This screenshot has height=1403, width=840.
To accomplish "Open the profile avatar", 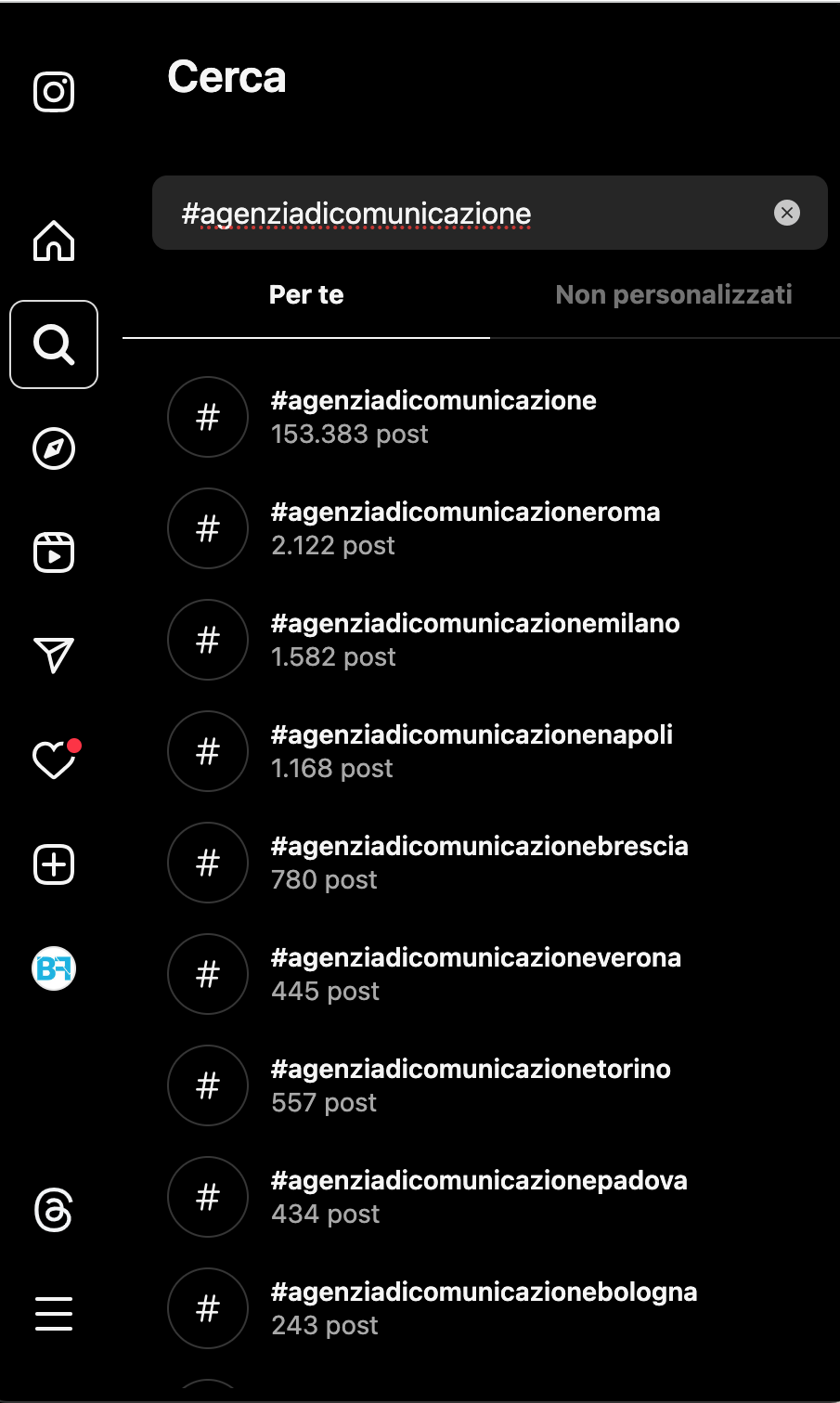I will (x=54, y=968).
